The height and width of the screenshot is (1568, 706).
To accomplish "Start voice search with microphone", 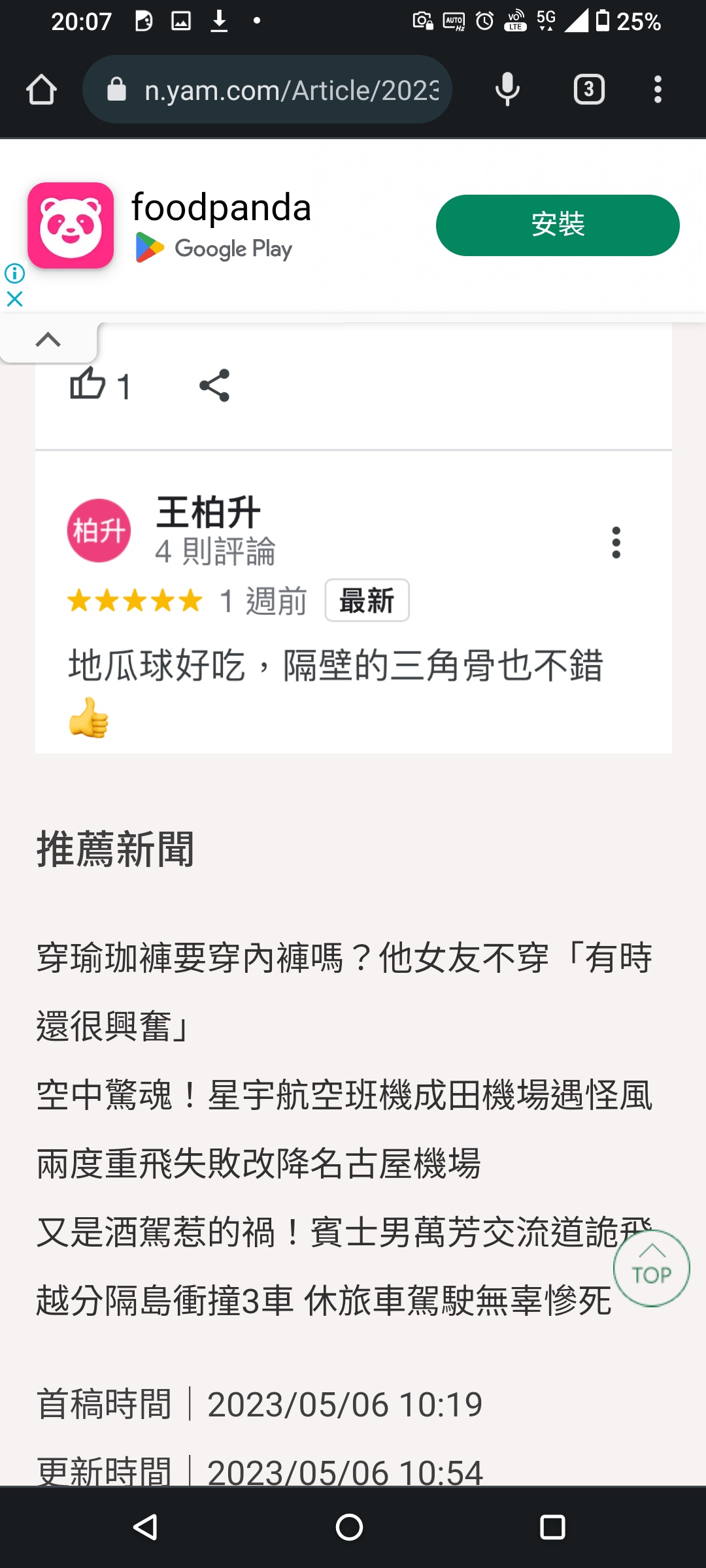I will (507, 90).
